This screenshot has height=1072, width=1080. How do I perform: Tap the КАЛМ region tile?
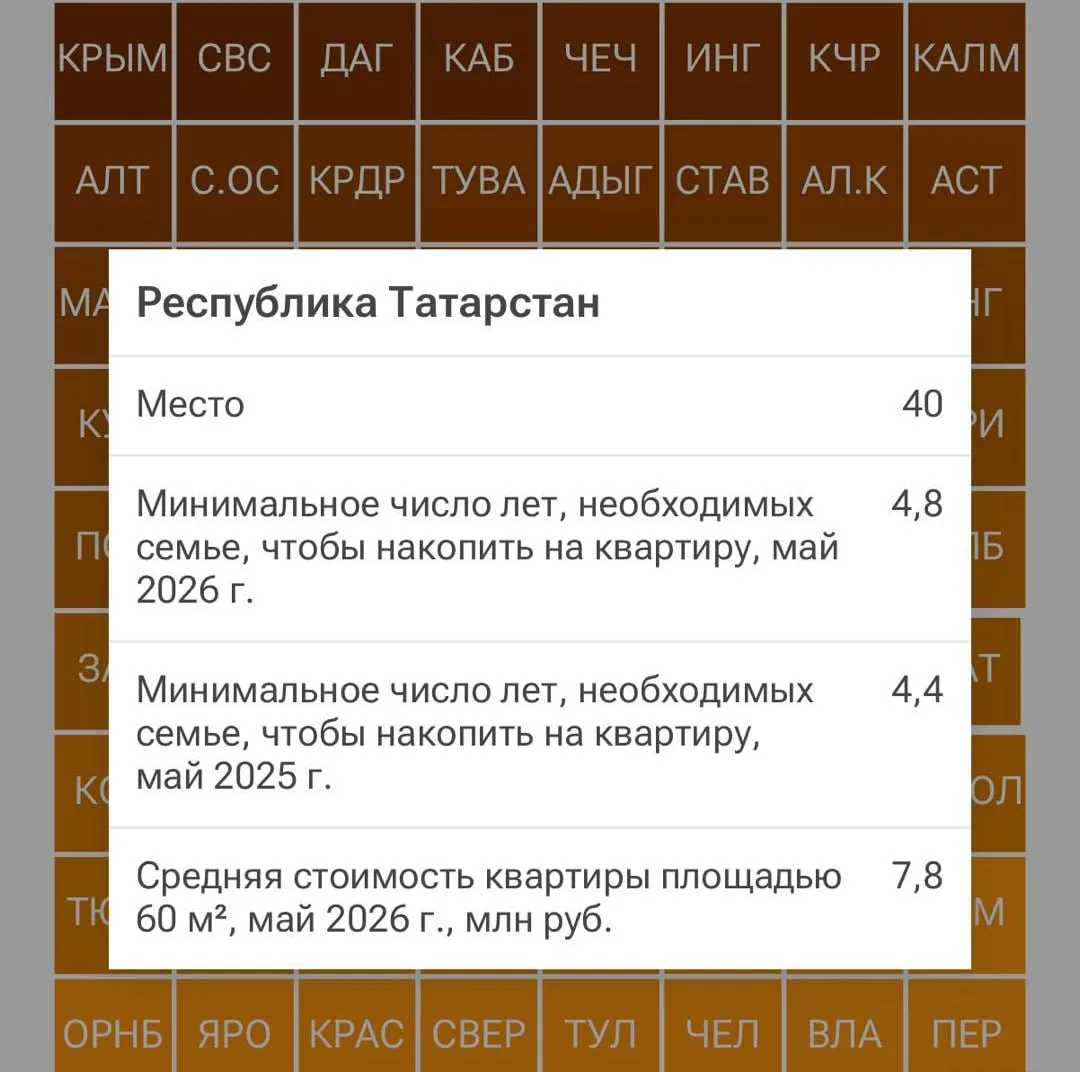[966, 60]
